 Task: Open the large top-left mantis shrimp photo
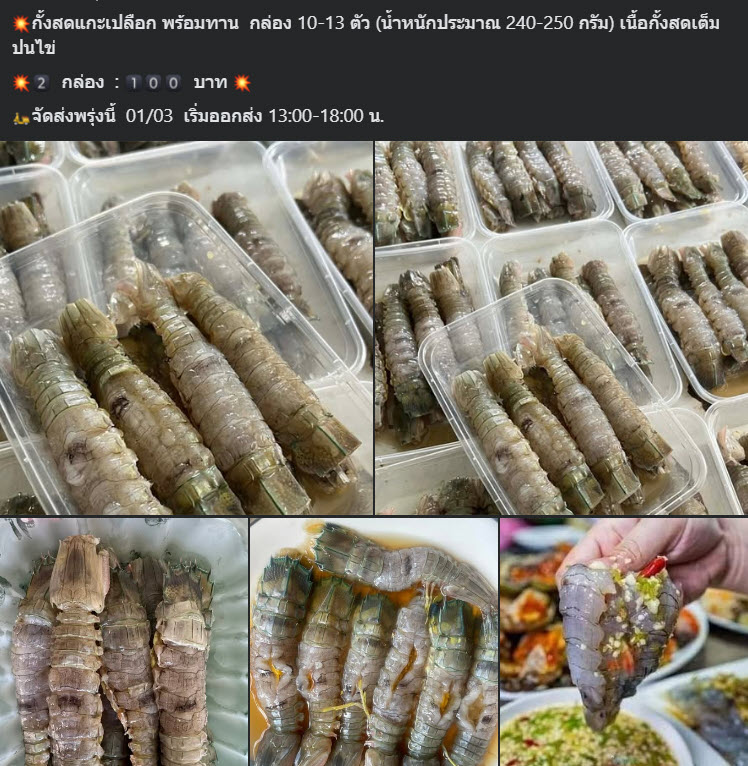tap(185, 328)
